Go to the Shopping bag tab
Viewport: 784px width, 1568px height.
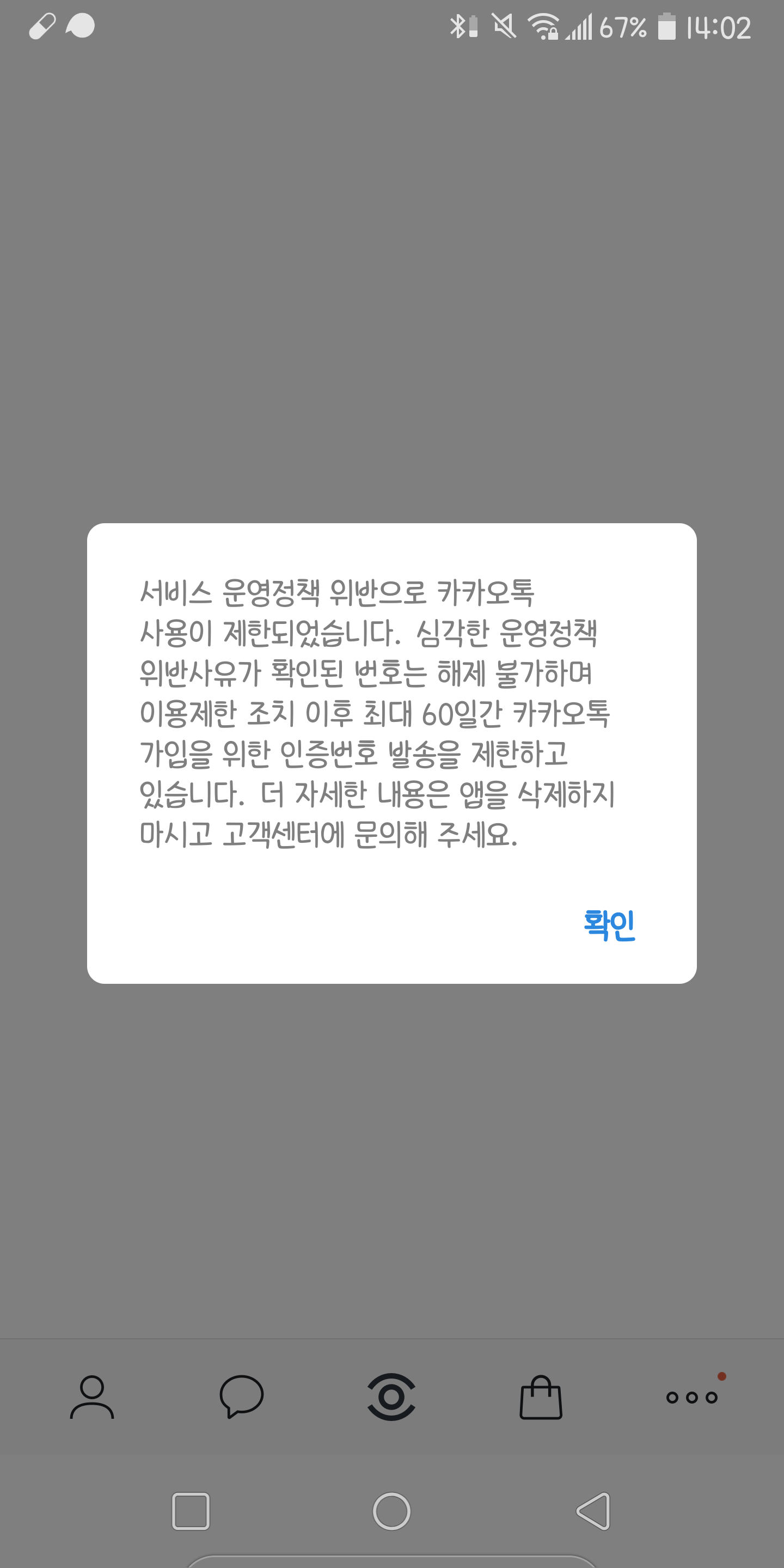[541, 1397]
